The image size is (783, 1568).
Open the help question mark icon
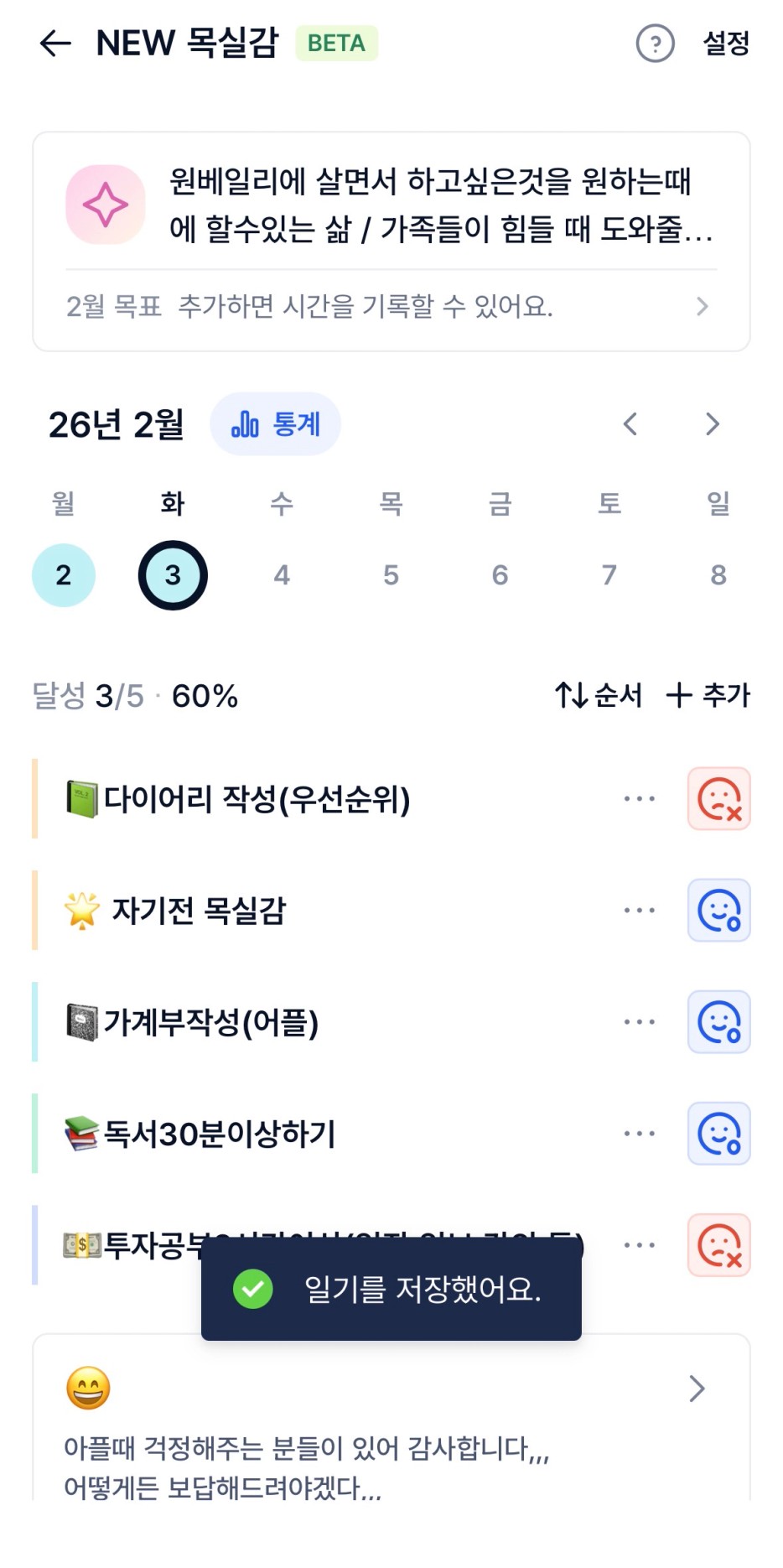[655, 44]
